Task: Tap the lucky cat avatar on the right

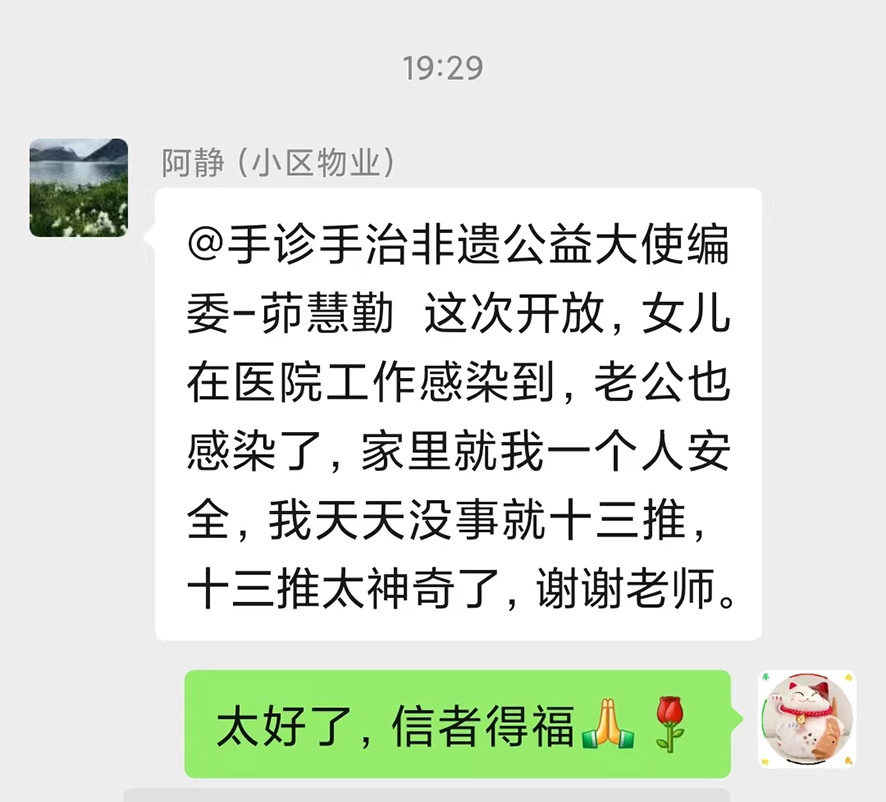Action: 806,718
